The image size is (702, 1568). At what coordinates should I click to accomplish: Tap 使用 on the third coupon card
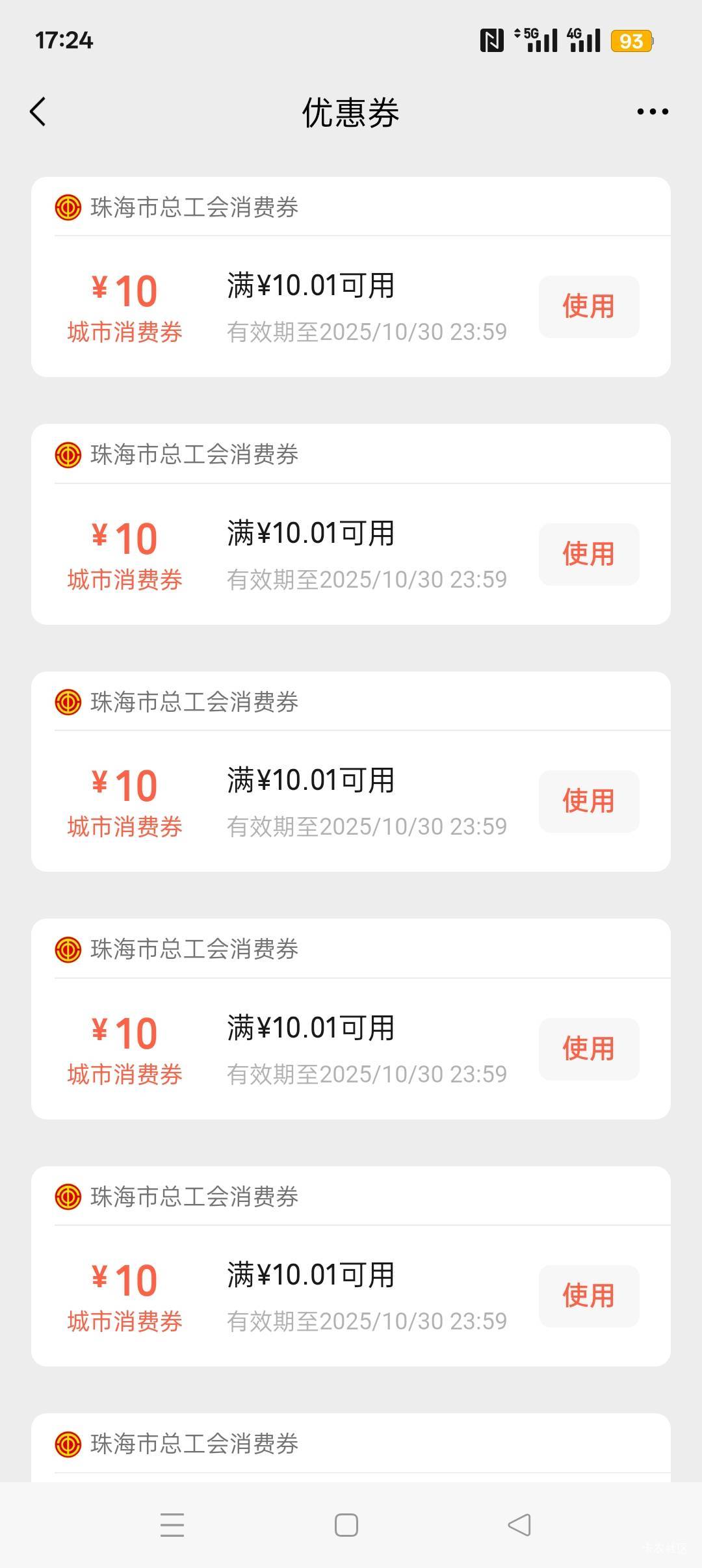click(x=589, y=802)
